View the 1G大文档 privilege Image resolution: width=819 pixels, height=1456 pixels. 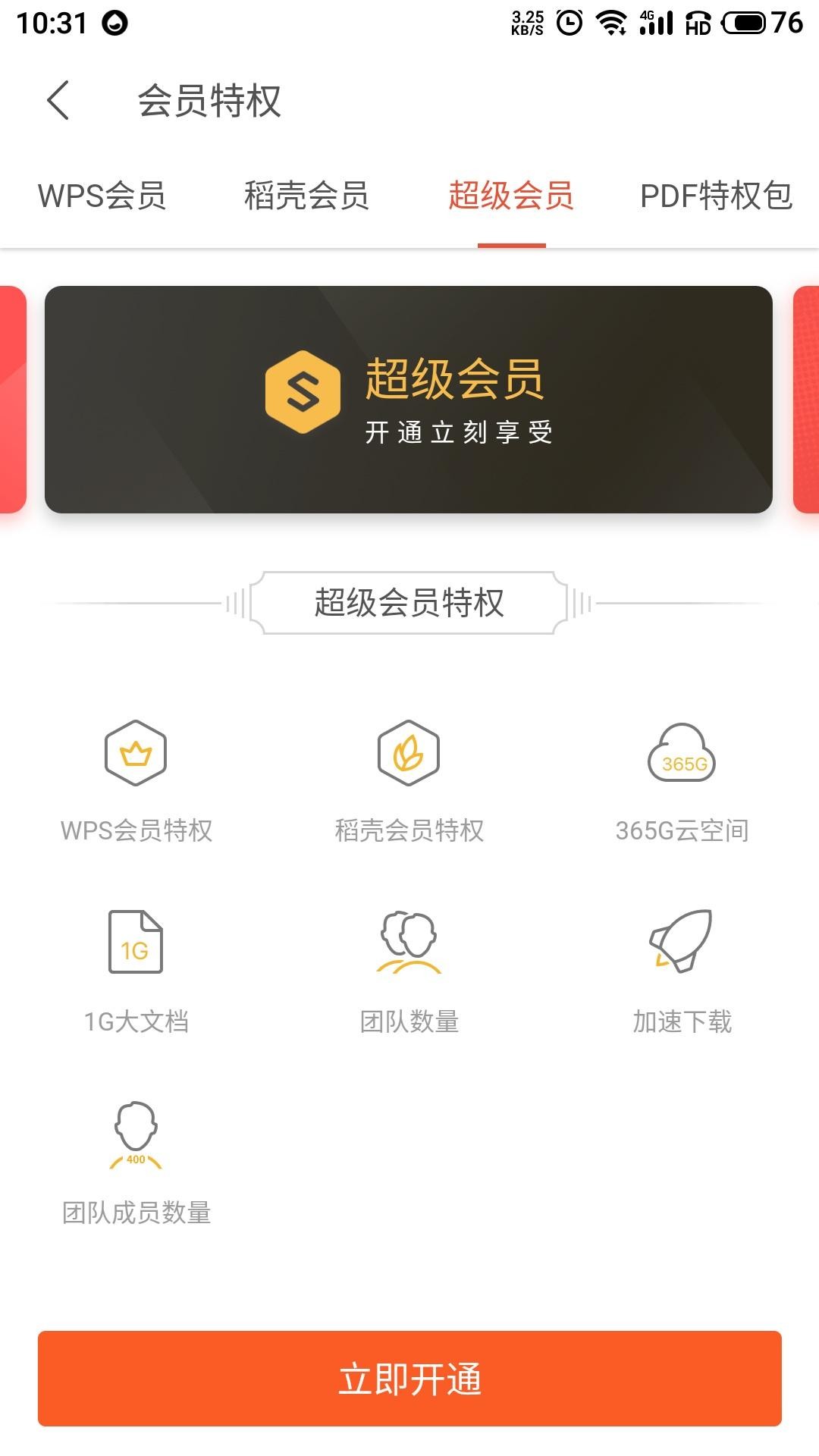(136, 972)
